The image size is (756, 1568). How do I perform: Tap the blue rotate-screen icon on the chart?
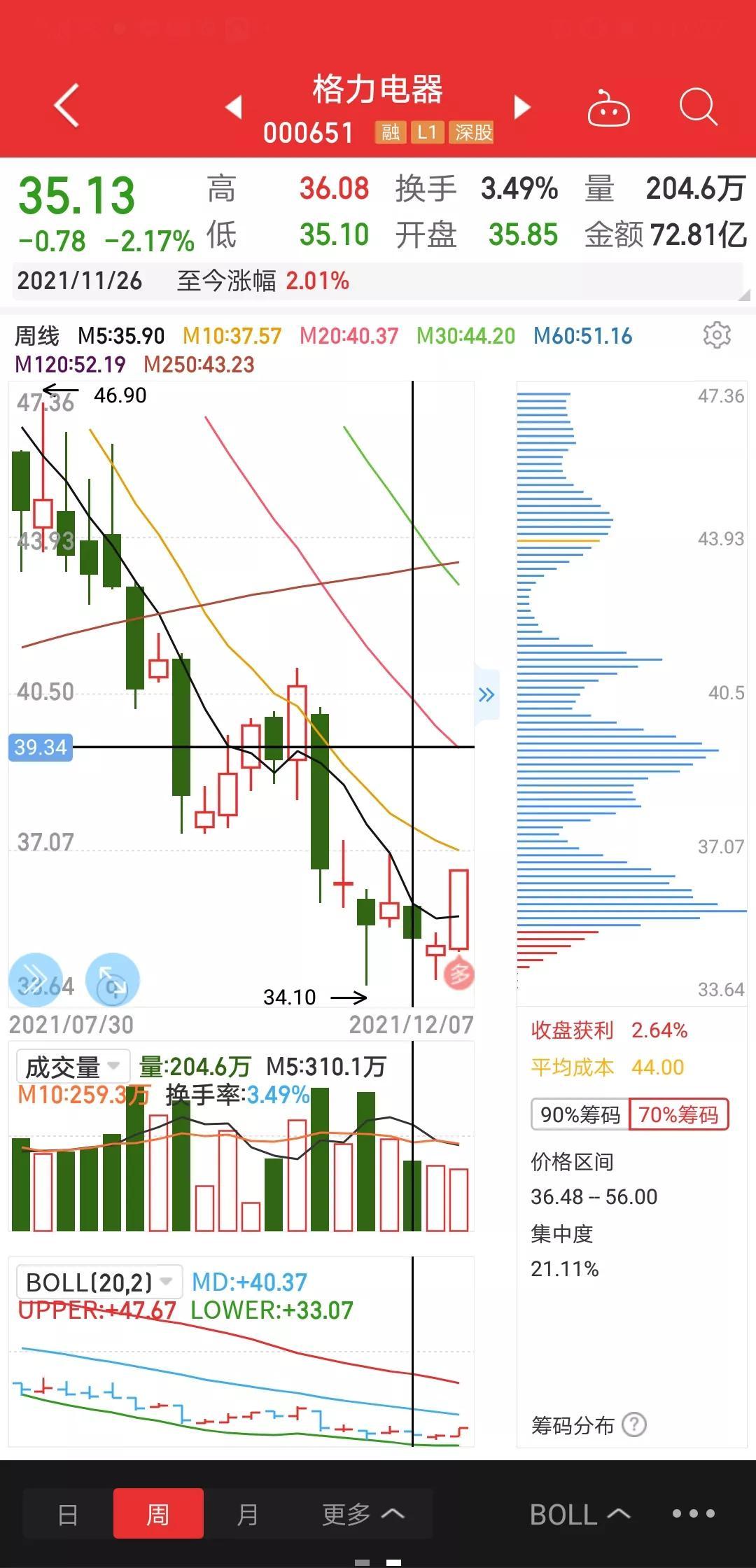(112, 979)
